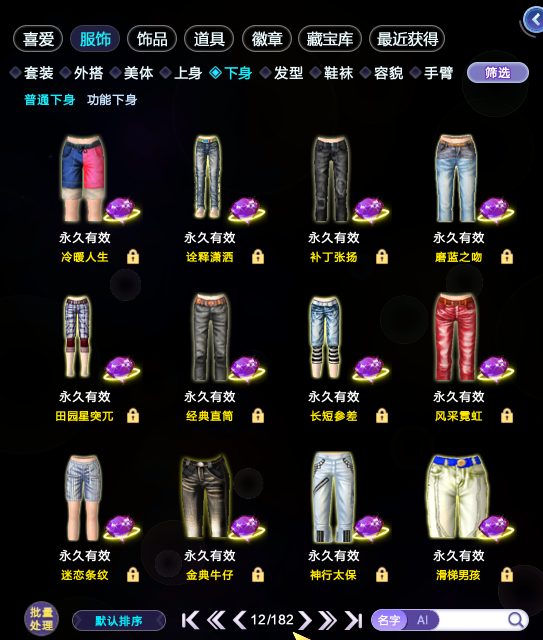Select the 发型 category
The width and height of the screenshot is (543, 640).
(282, 73)
